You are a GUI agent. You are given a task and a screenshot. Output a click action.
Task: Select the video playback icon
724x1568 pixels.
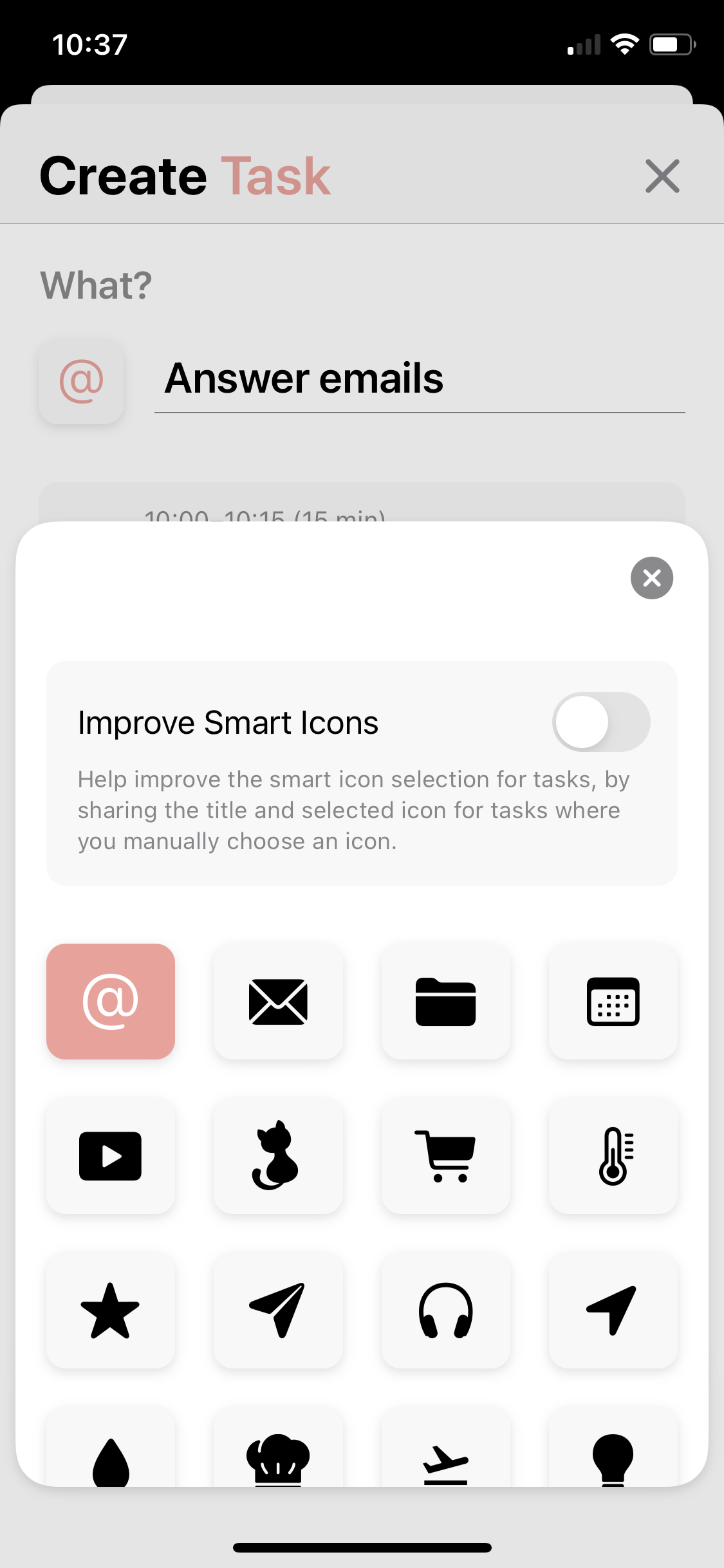tap(110, 1157)
